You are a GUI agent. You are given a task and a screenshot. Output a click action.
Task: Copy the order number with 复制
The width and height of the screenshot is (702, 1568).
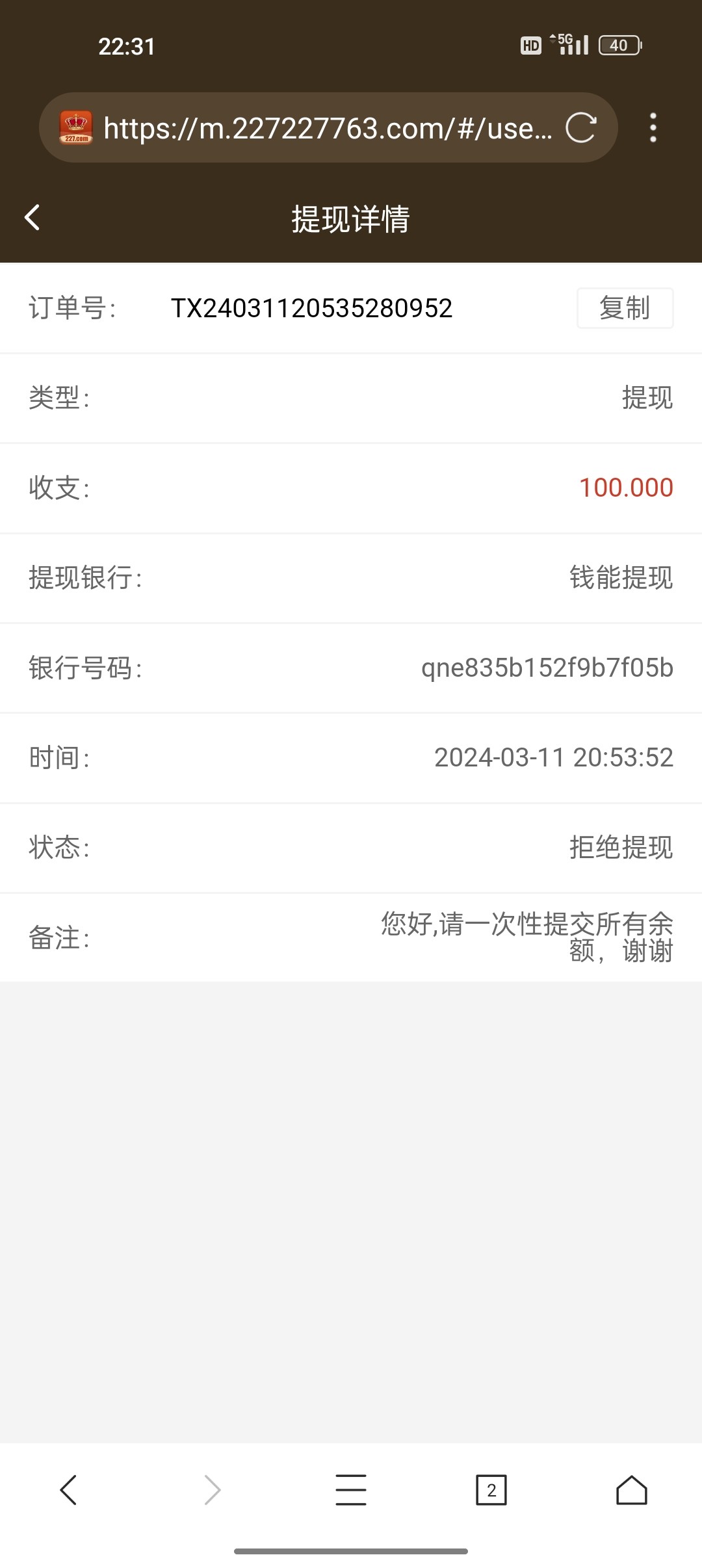point(625,308)
